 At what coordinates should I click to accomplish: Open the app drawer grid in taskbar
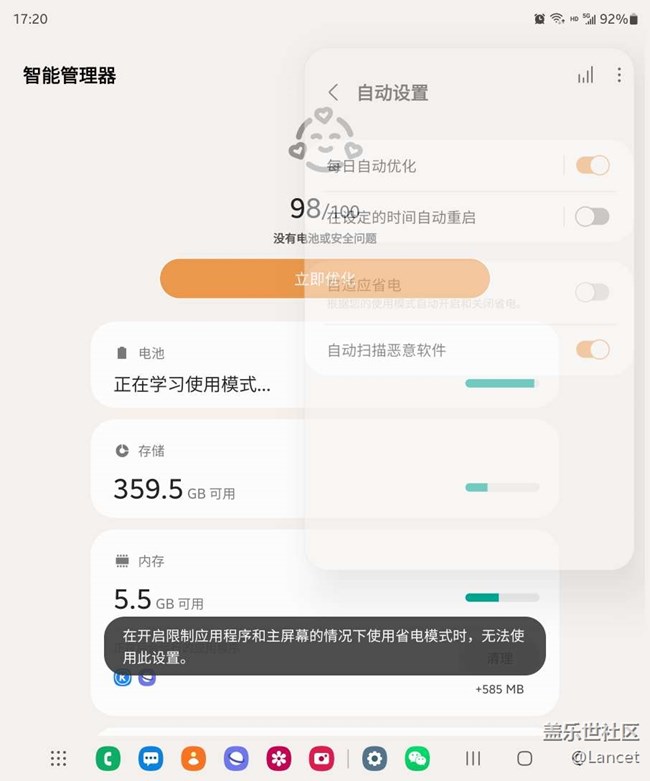(59, 758)
